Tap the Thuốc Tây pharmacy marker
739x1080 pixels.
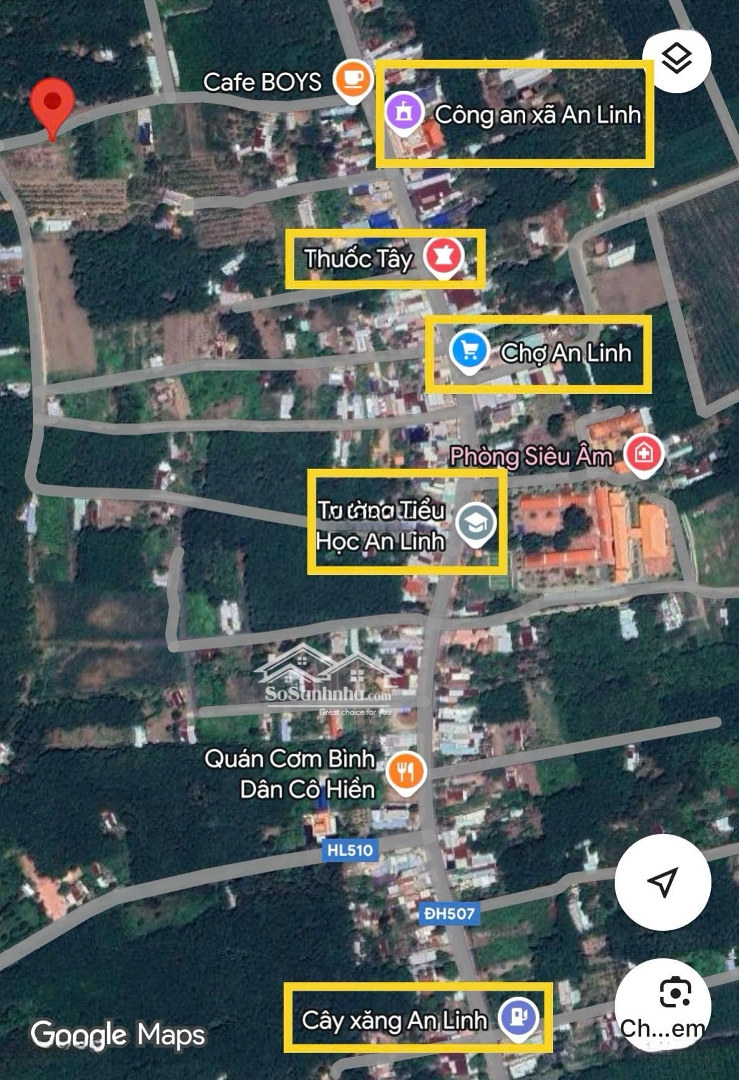pyautogui.click(x=441, y=258)
